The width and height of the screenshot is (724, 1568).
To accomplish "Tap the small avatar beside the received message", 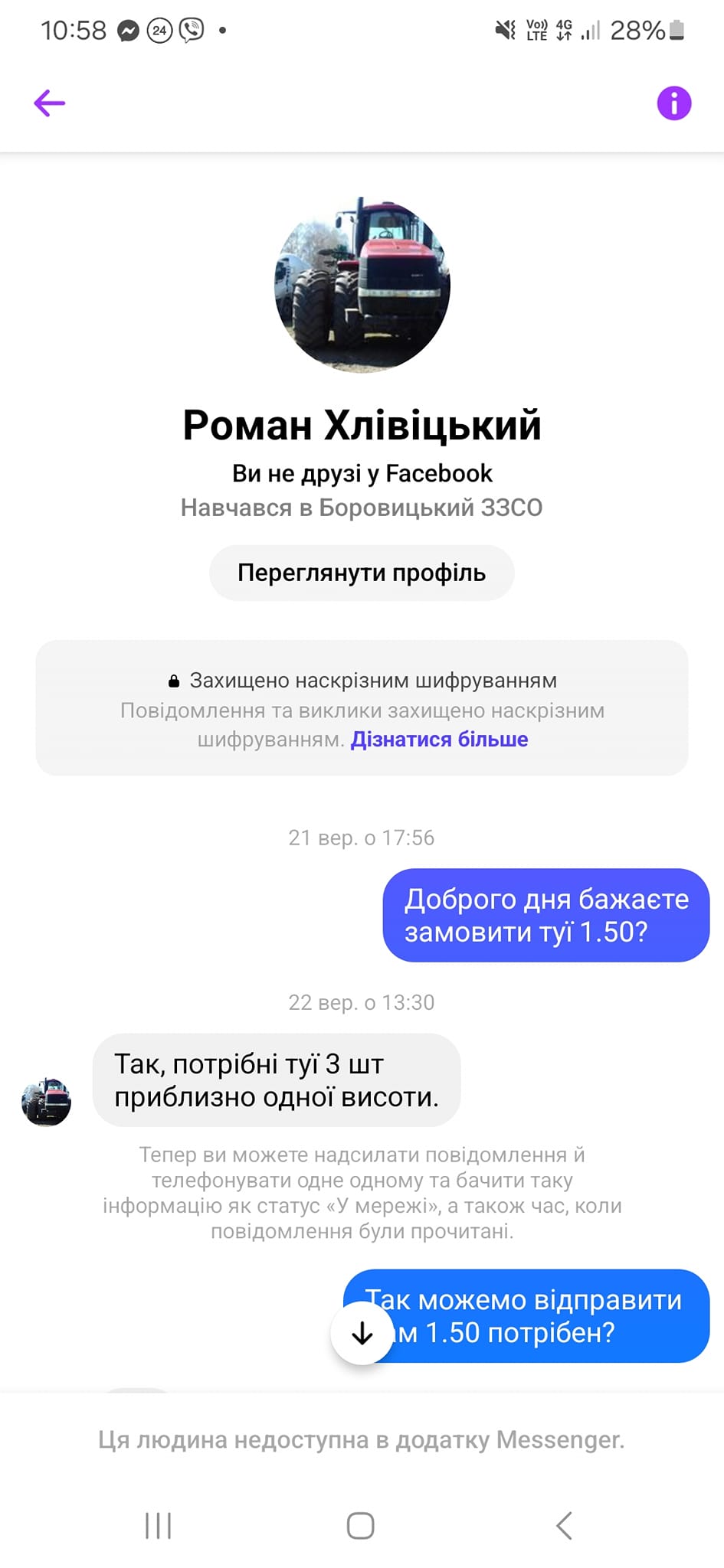I will coord(46,1102).
